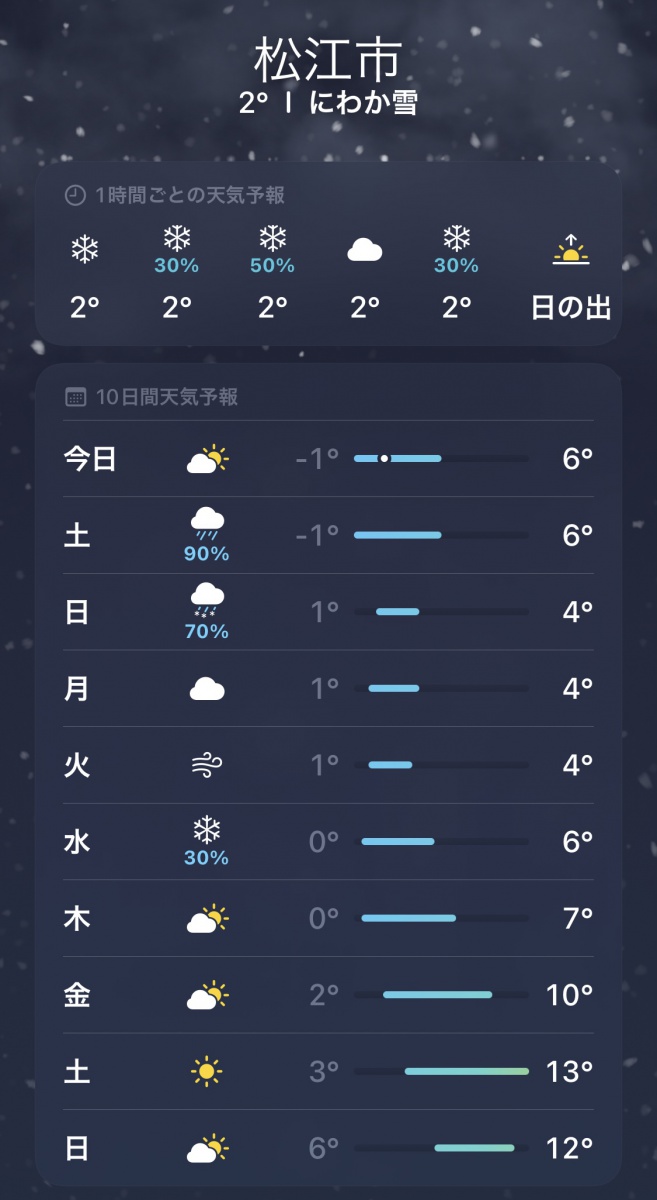Image resolution: width=657 pixels, height=1200 pixels.
Task: Tap the 金 row with 10° high
Action: [x=328, y=995]
